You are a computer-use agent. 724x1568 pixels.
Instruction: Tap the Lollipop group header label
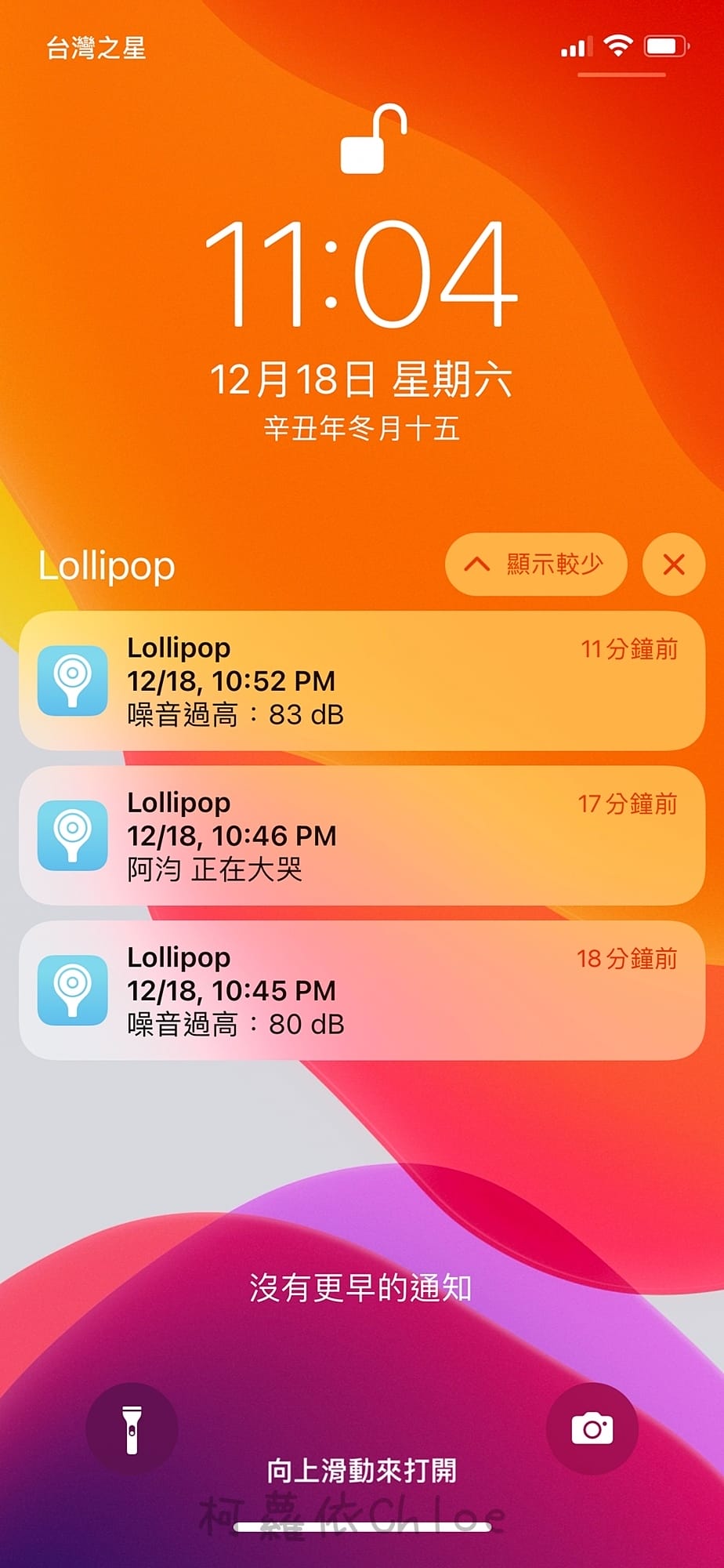pos(107,565)
